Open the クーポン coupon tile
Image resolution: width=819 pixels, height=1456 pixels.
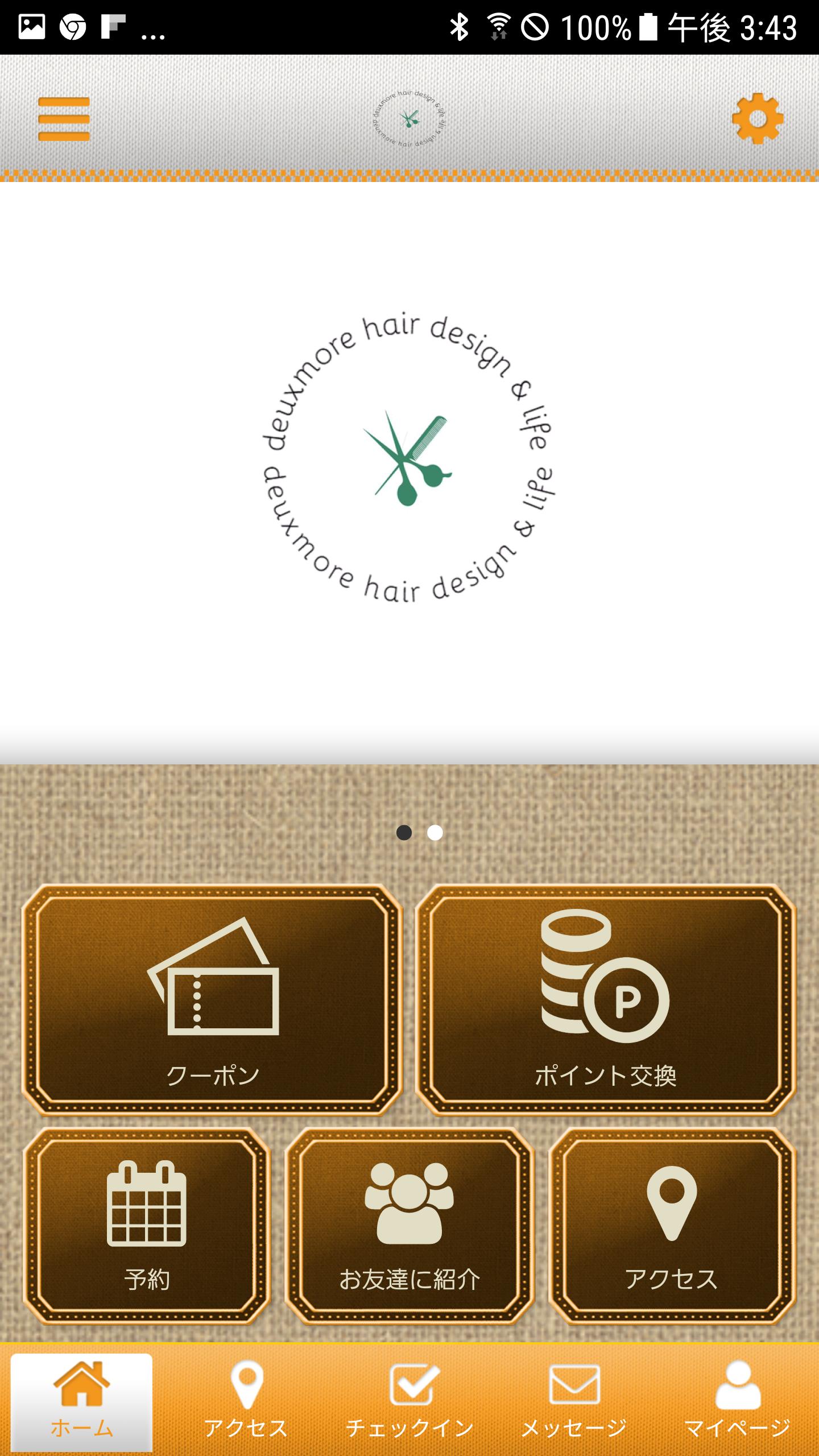pos(212,999)
